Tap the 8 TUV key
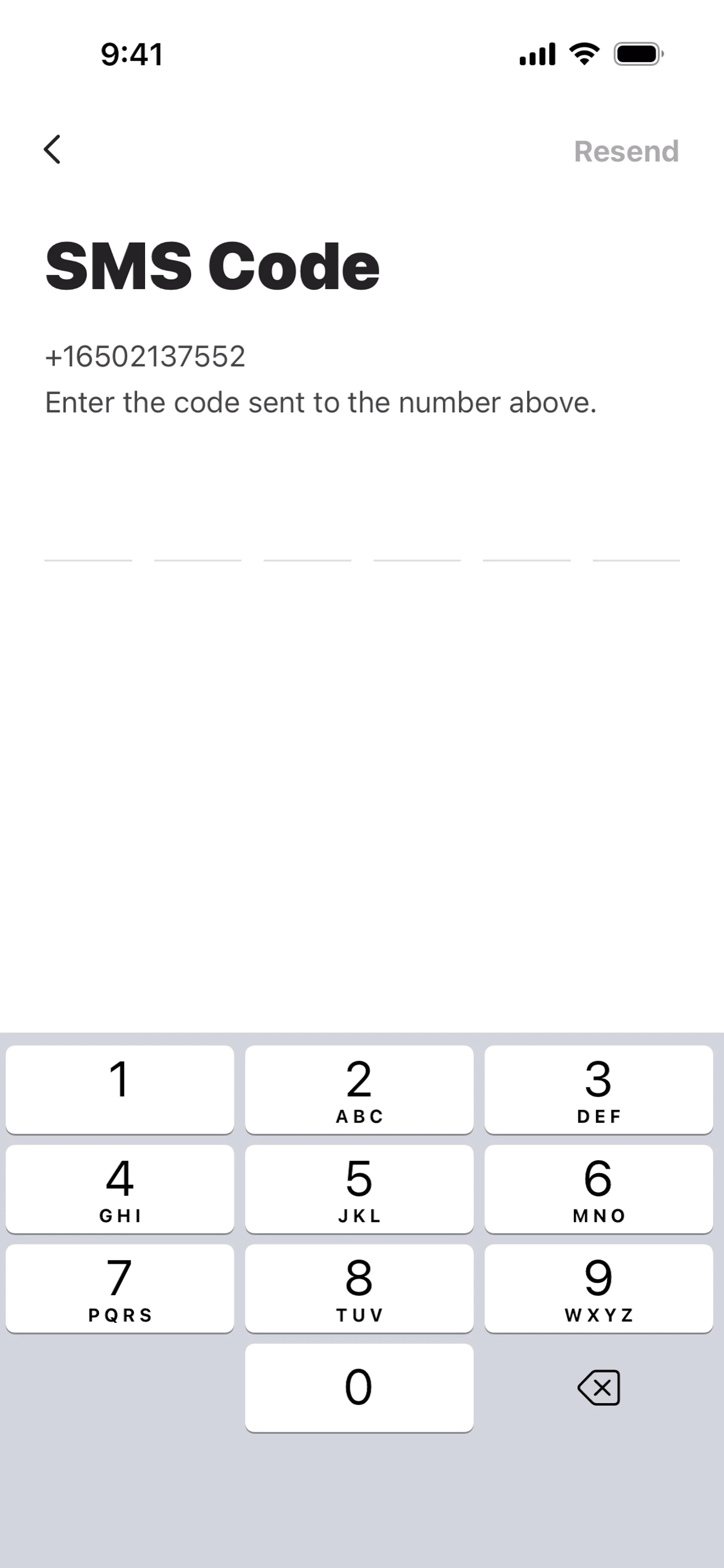The image size is (724, 1568). (359, 1288)
